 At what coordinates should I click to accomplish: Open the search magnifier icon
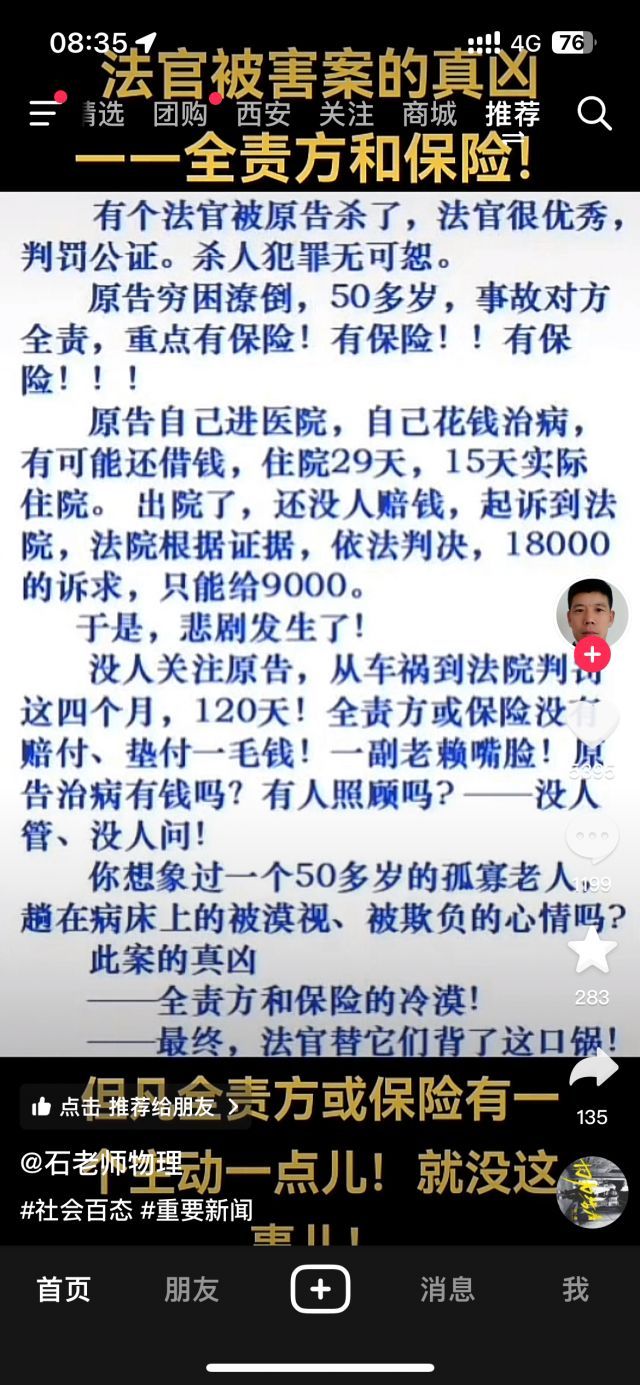594,114
